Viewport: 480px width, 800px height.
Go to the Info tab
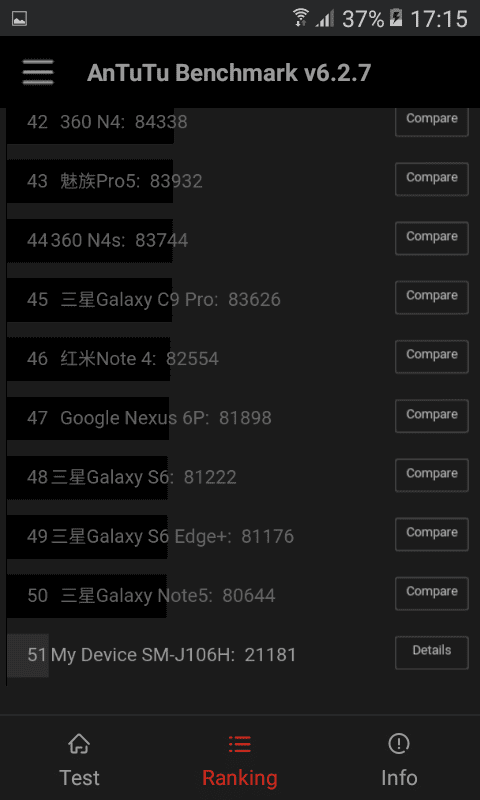click(x=399, y=760)
